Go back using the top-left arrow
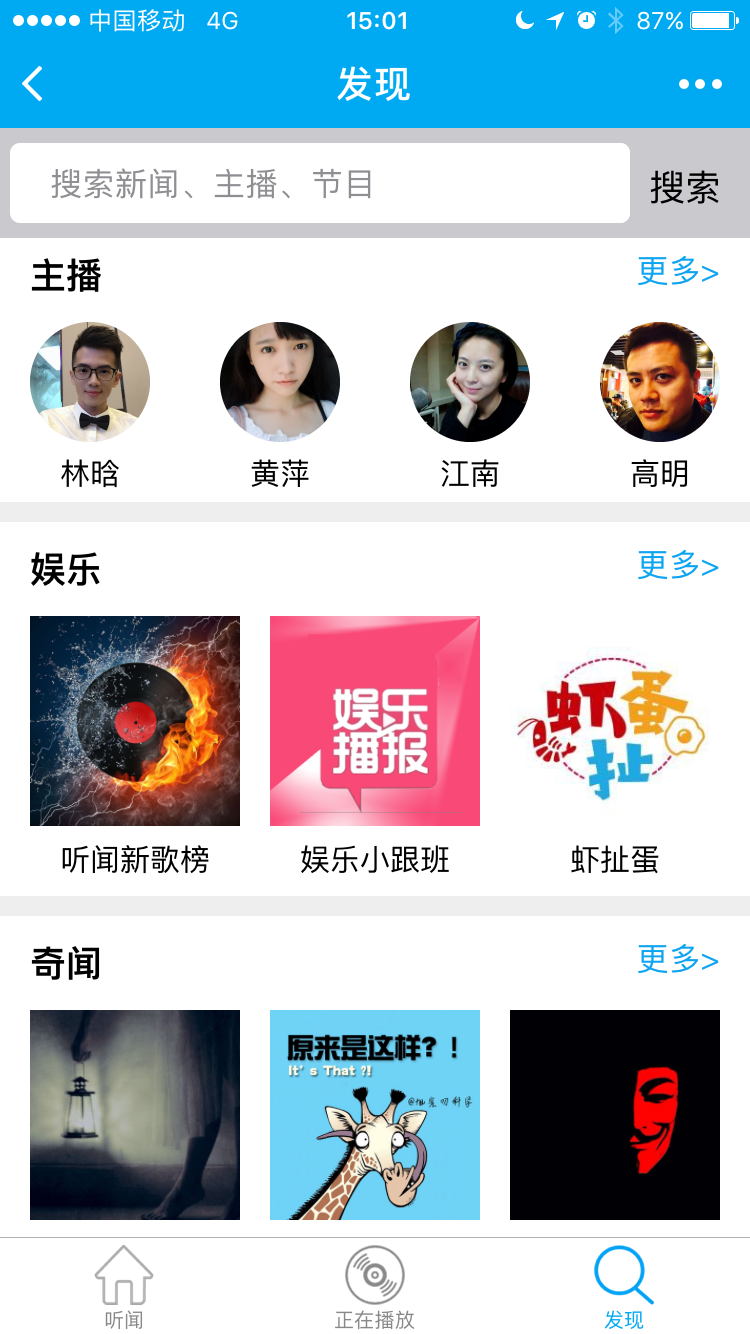Screen dimensions: 750x1334 (33, 84)
